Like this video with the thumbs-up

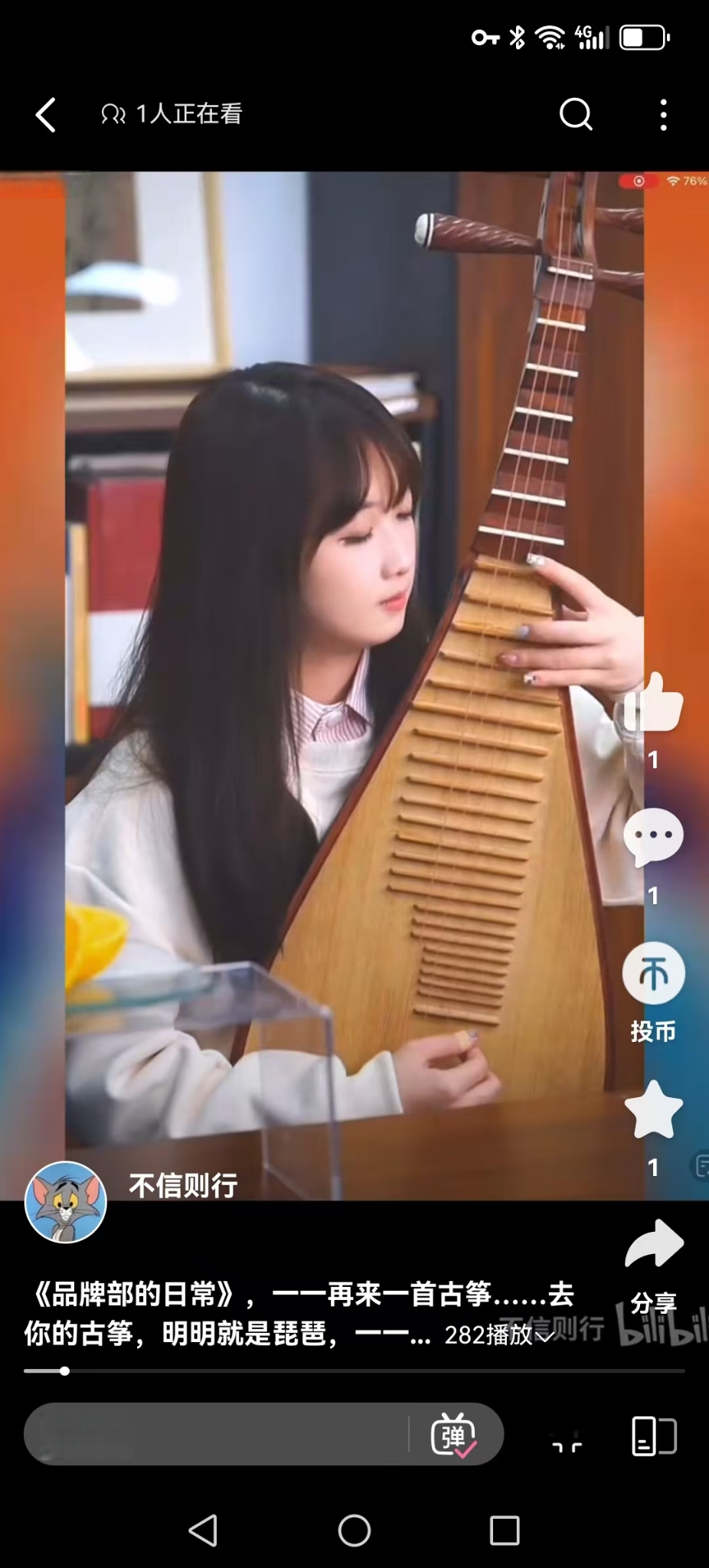[653, 703]
